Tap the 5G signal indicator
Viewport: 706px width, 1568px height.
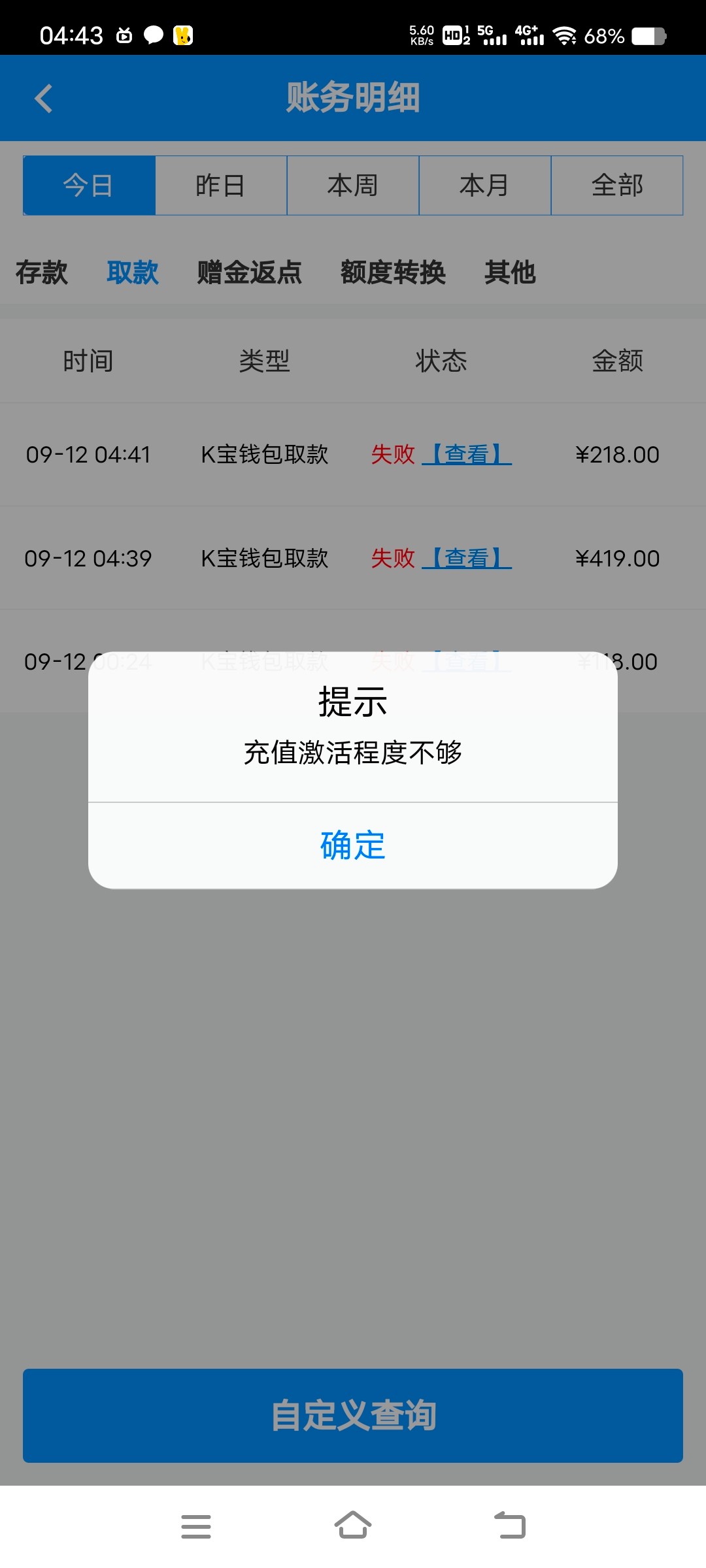[491, 36]
